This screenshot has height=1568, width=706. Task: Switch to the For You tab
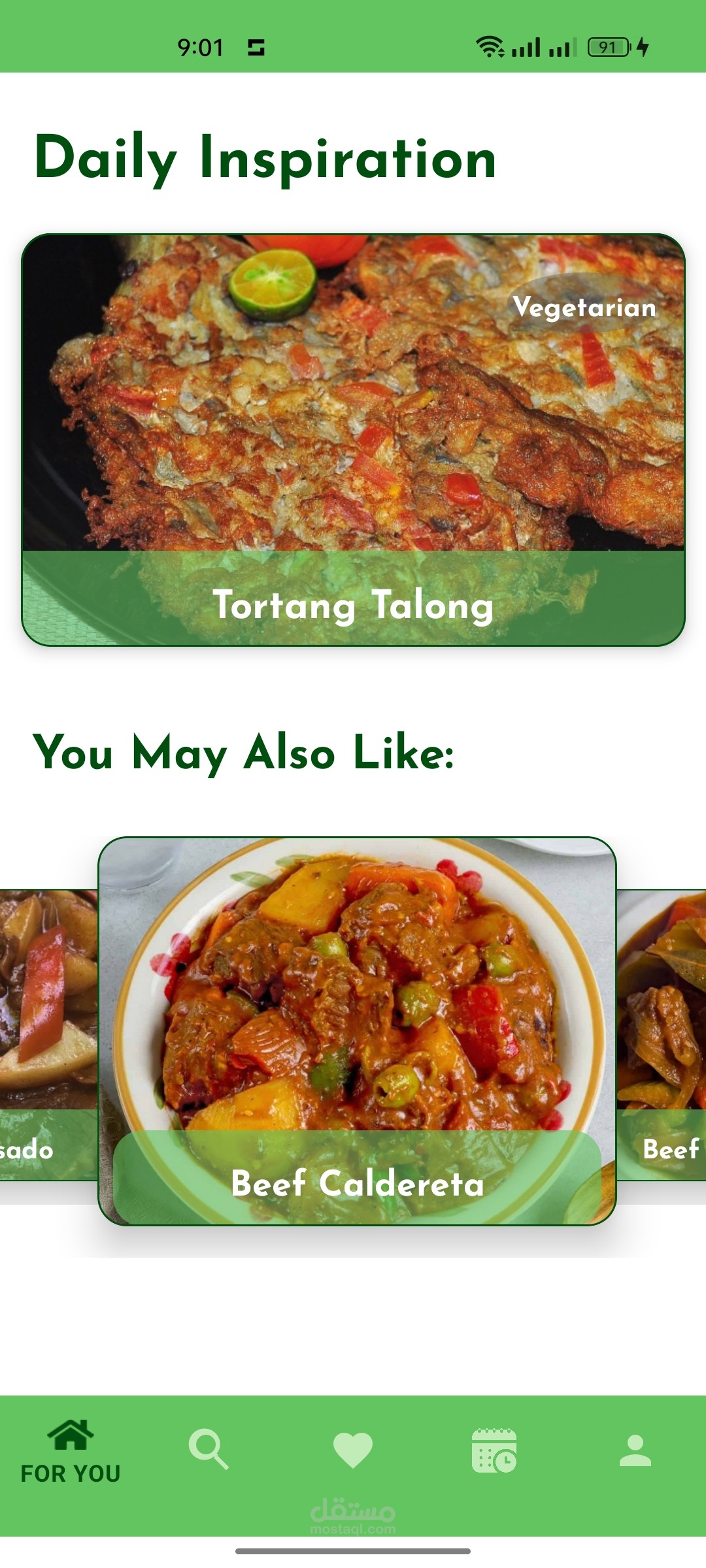(71, 1452)
